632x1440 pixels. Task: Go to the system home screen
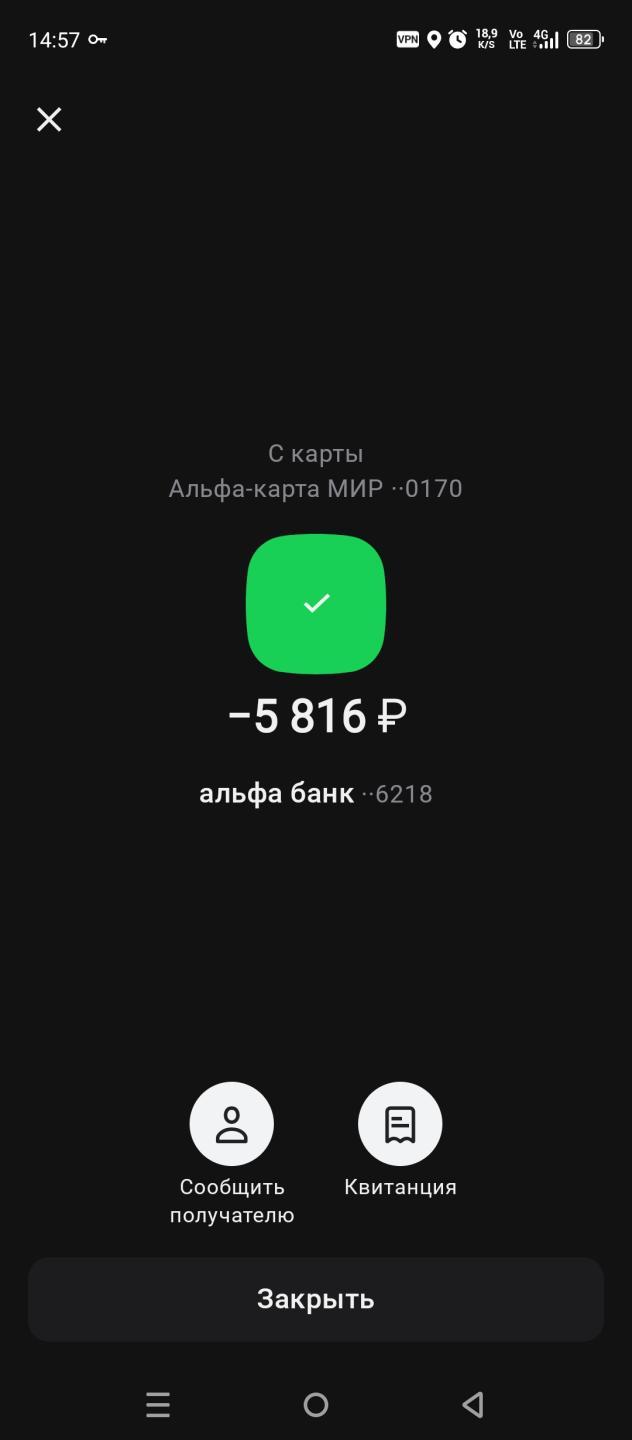316,1405
